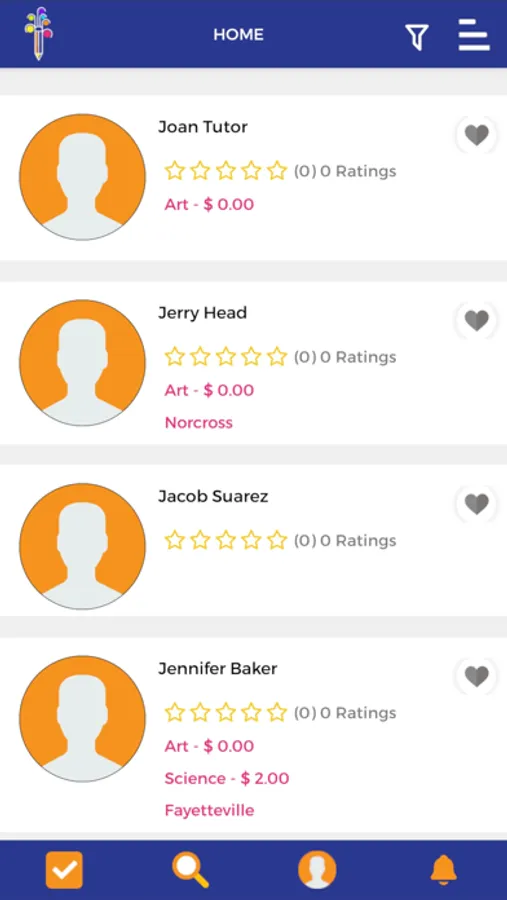Open Joan Tutor's profile card

tap(253, 177)
